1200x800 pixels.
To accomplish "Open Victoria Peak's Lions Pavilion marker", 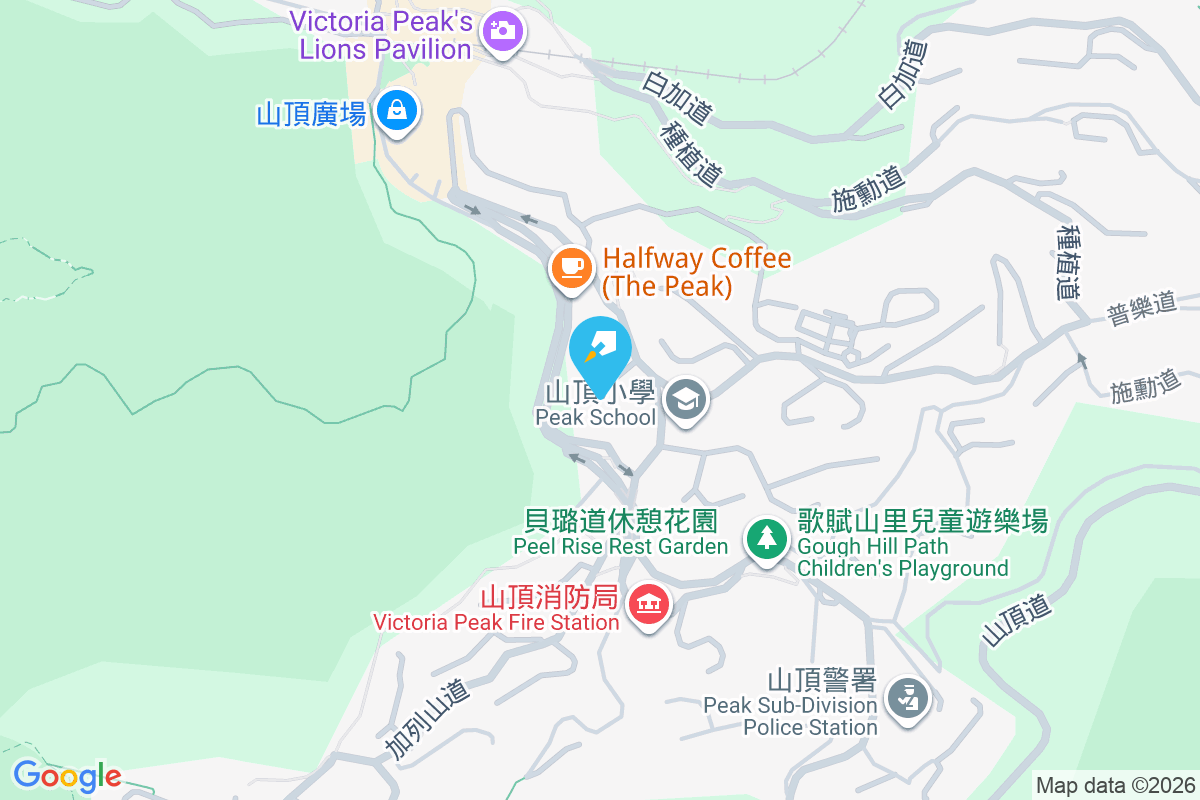I will 501,30.
